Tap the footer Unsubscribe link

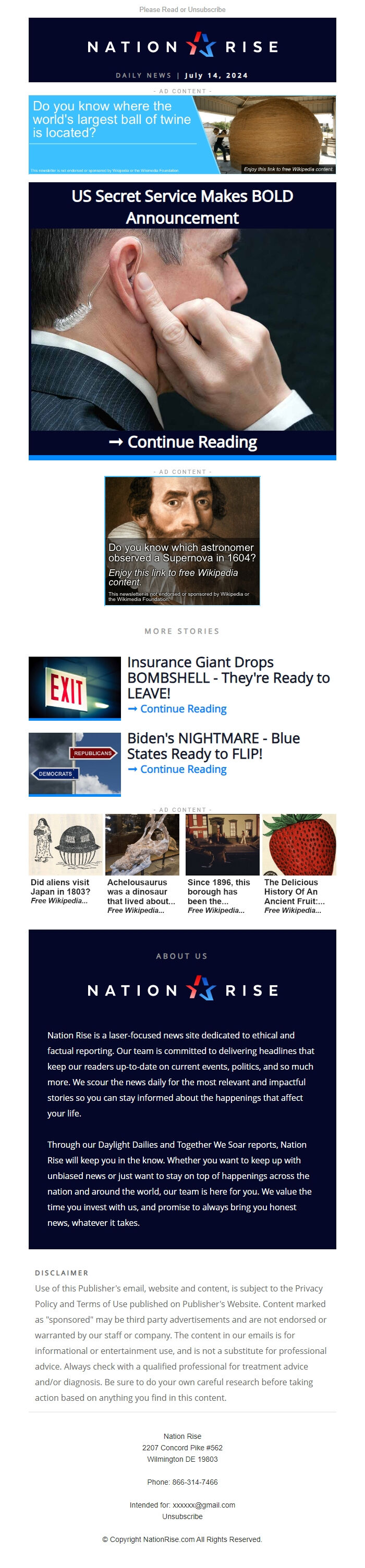click(182, 1516)
